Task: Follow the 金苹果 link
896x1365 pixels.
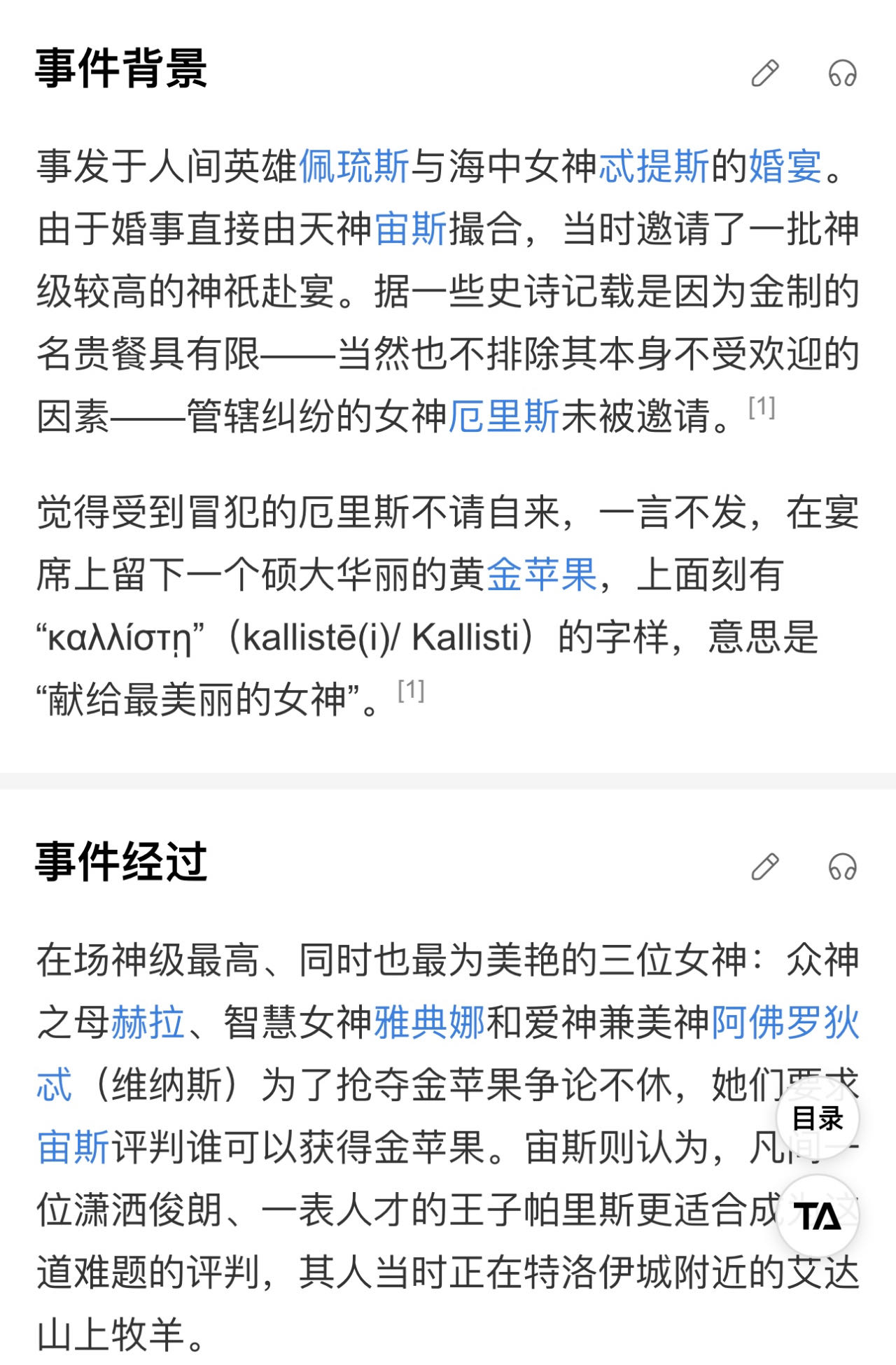Action: (x=541, y=575)
